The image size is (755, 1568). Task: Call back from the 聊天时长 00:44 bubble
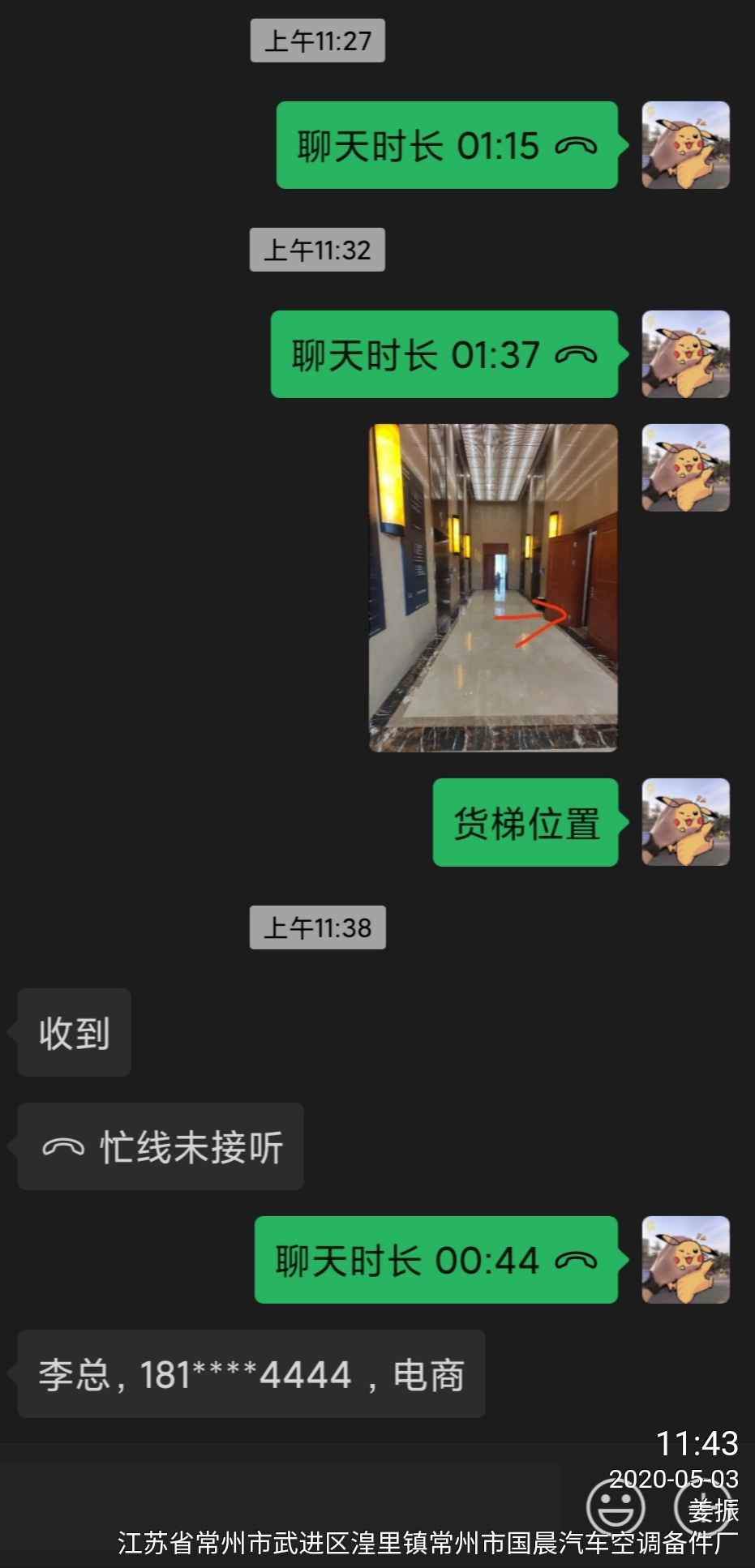point(436,1260)
